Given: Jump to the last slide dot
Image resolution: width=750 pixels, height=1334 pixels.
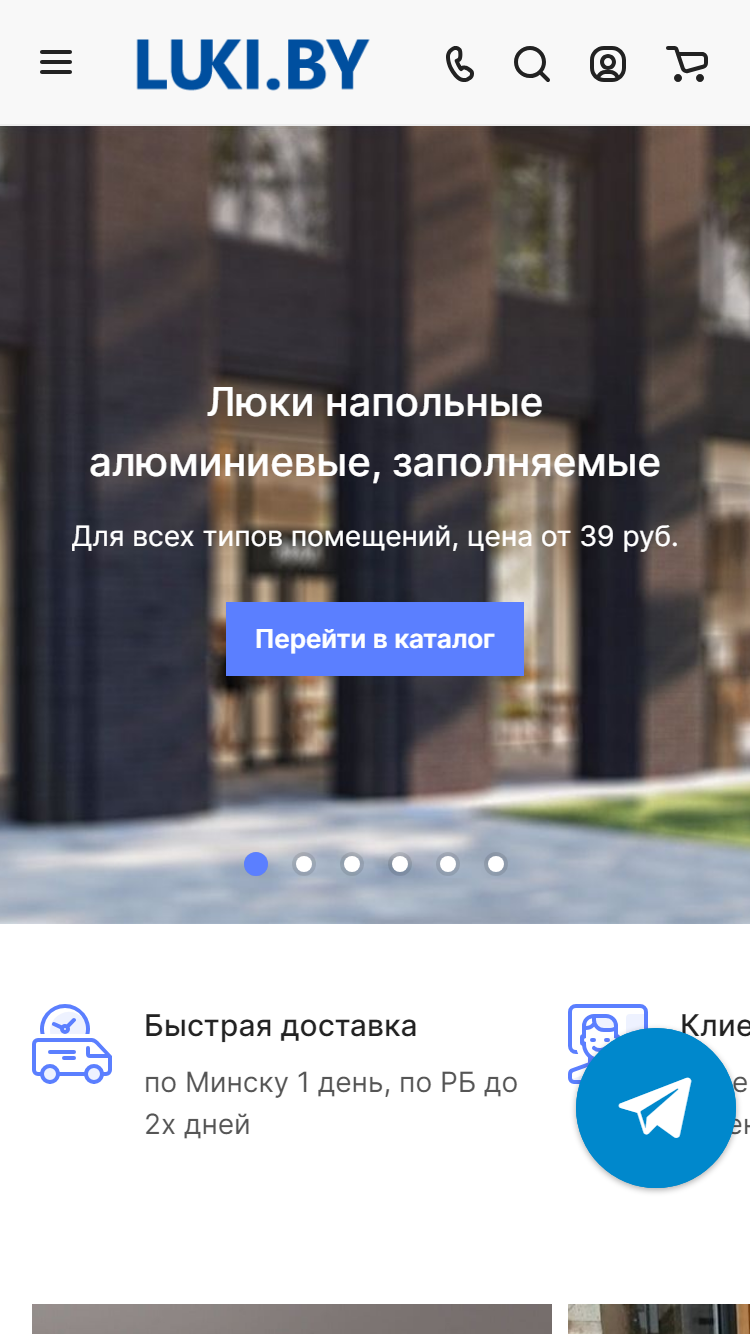Looking at the screenshot, I should coord(496,864).
